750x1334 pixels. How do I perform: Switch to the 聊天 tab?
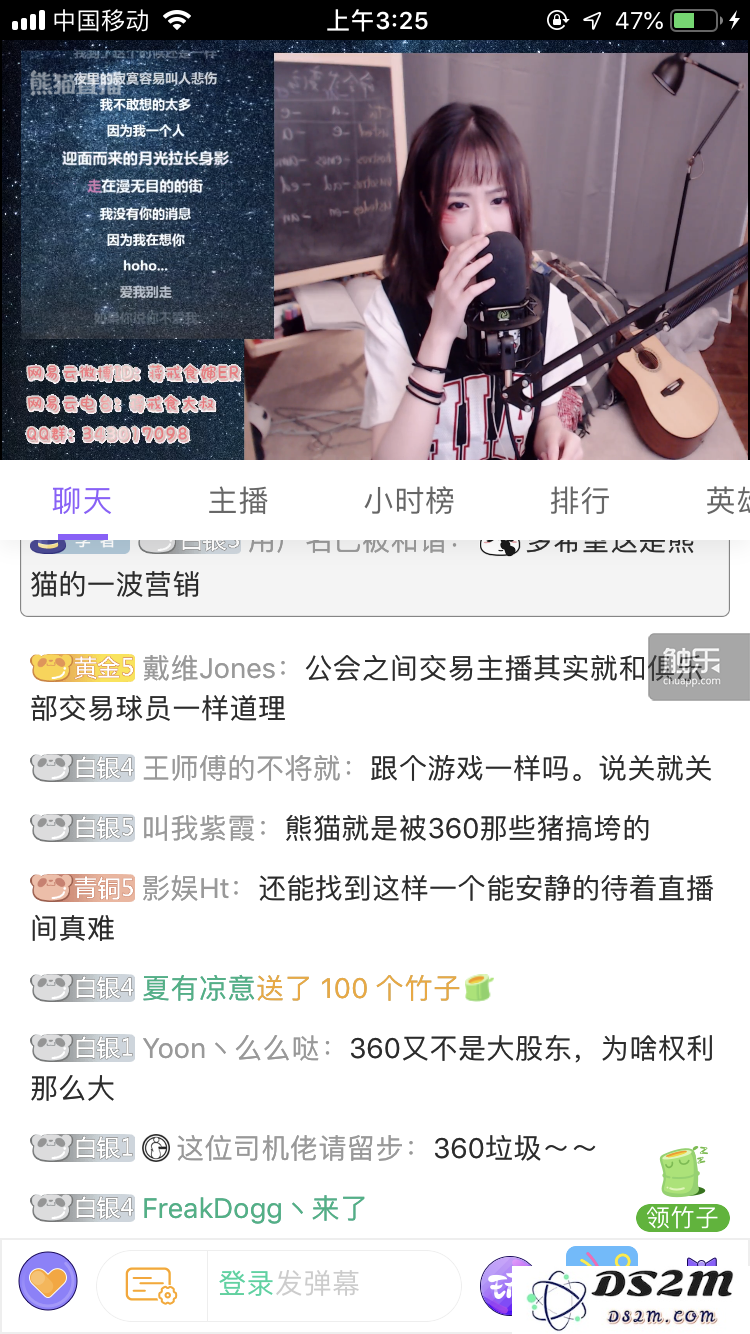coord(82,500)
